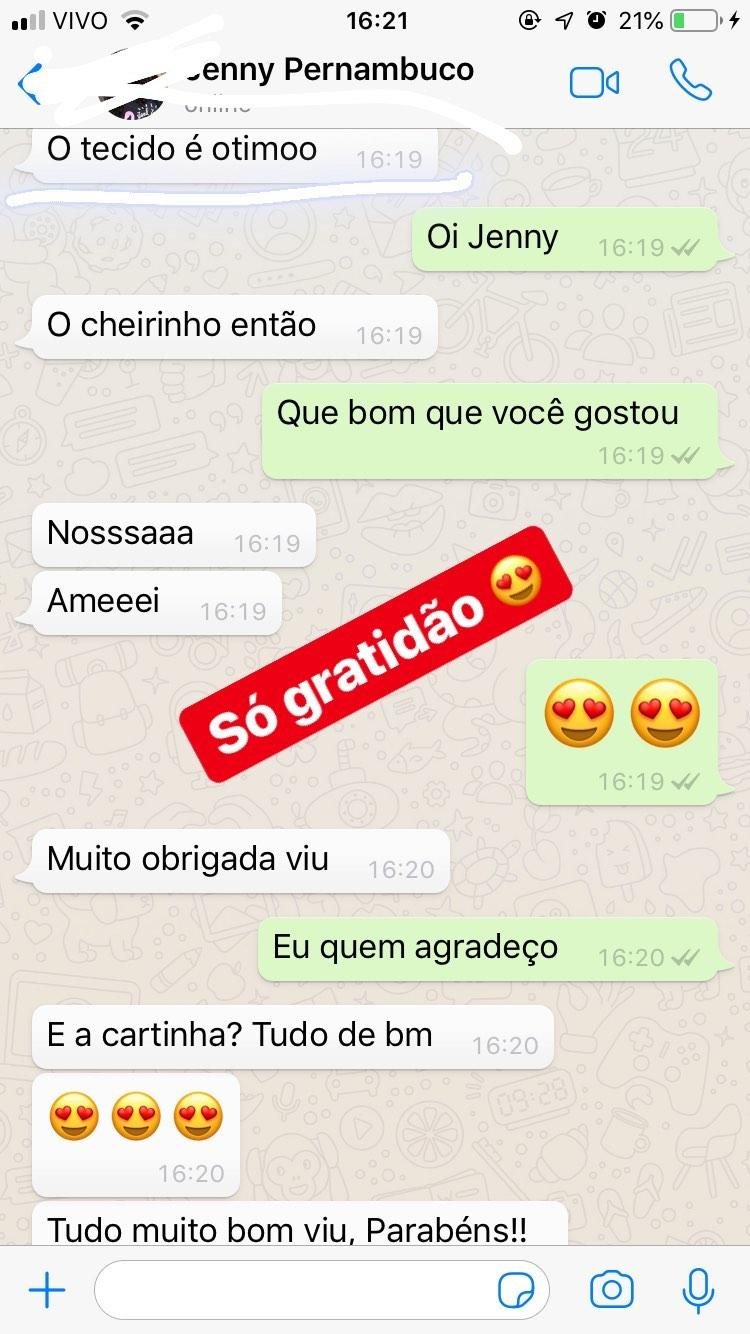Open the camera to send a photo
This screenshot has height=1334, width=750.
point(611,1290)
